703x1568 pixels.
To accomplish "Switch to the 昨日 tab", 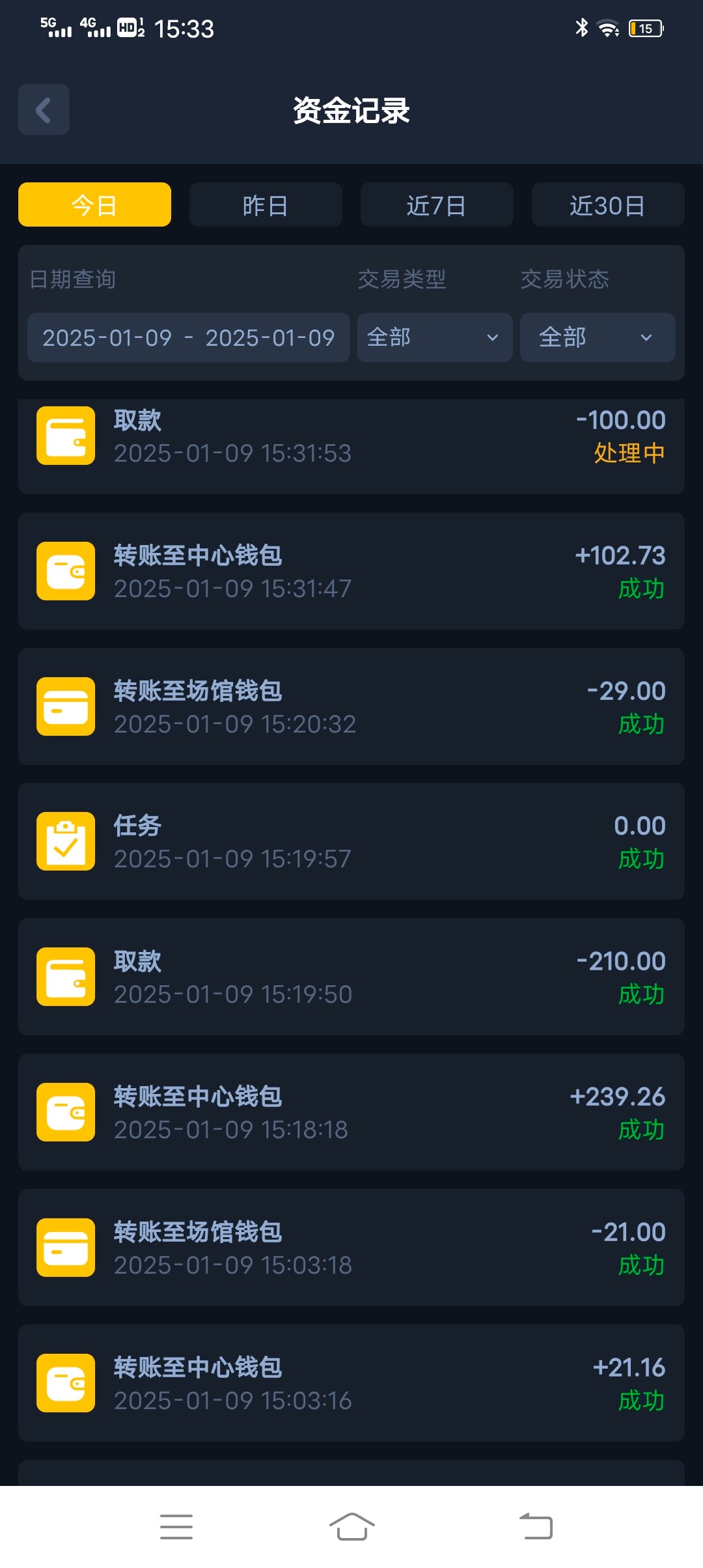I will click(x=266, y=205).
